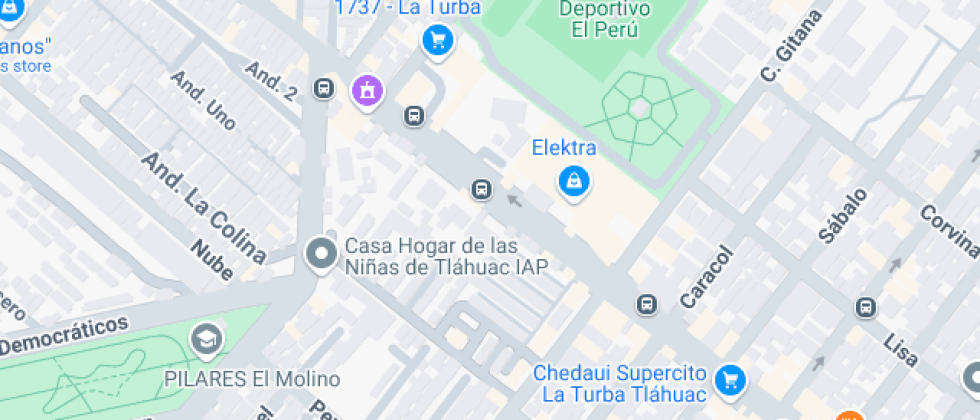Tap the 1737 - La Turba shop pin
Image resolution: width=980 pixels, height=420 pixels.
coord(437,41)
